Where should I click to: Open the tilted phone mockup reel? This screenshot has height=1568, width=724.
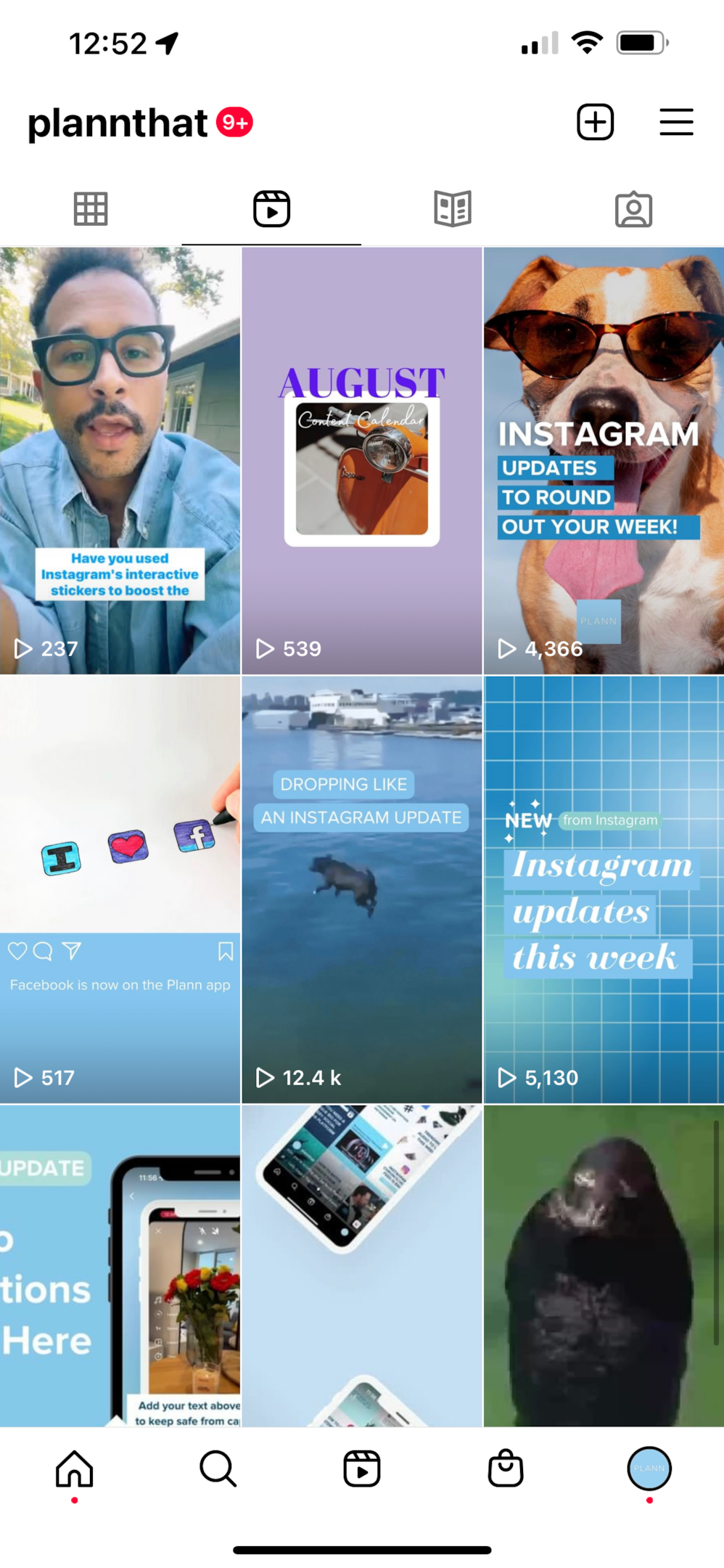point(362,1266)
